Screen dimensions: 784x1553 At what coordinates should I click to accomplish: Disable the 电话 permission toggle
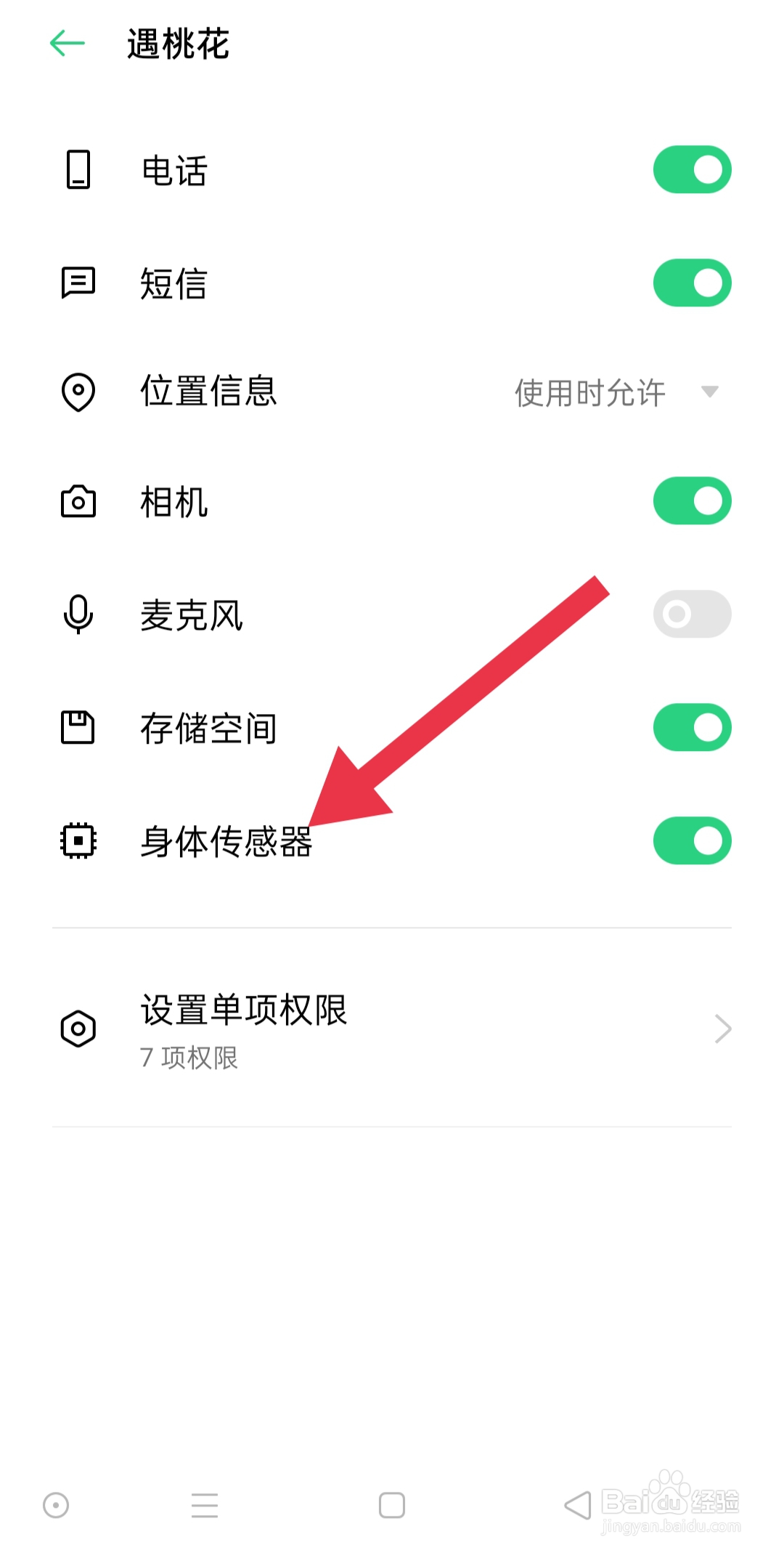click(691, 169)
